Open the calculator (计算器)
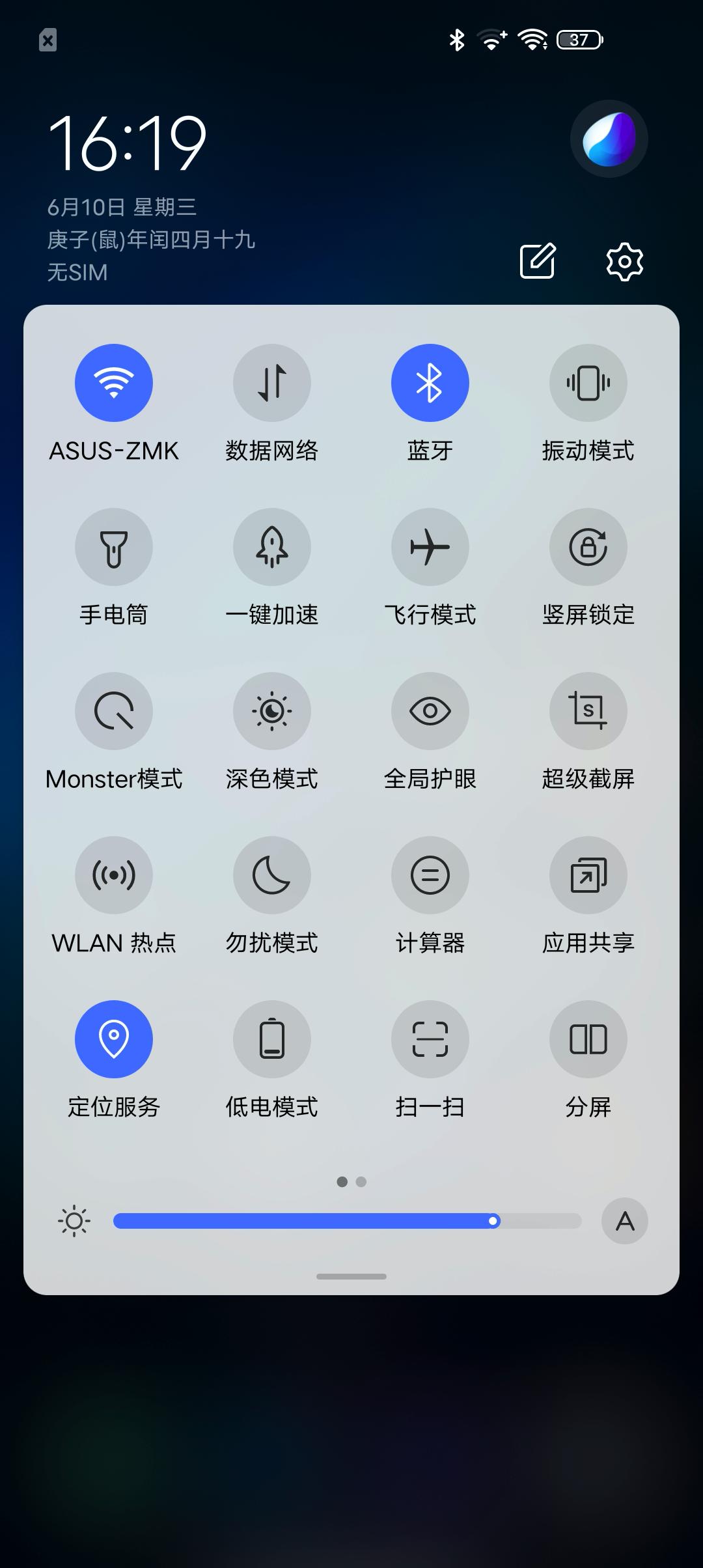 coord(430,875)
